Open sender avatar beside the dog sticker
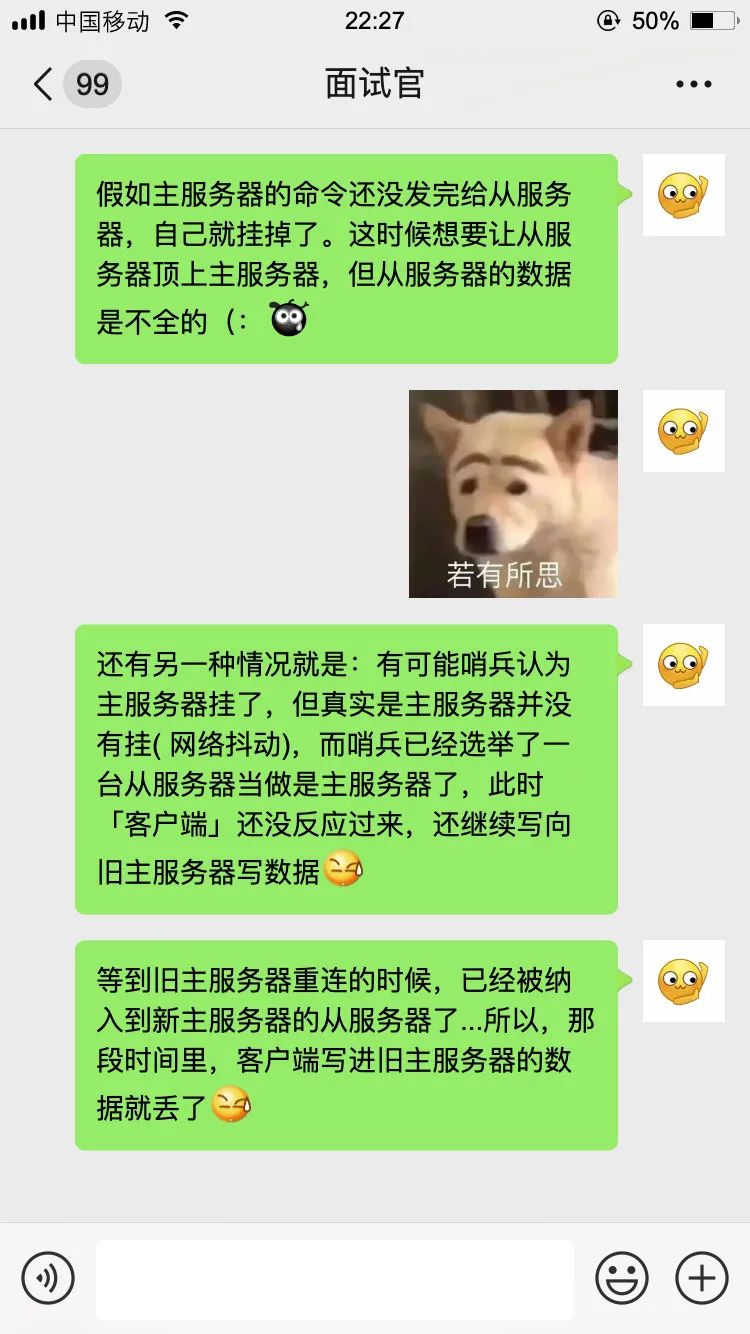Screen dimensions: 750x1334 tap(683, 431)
